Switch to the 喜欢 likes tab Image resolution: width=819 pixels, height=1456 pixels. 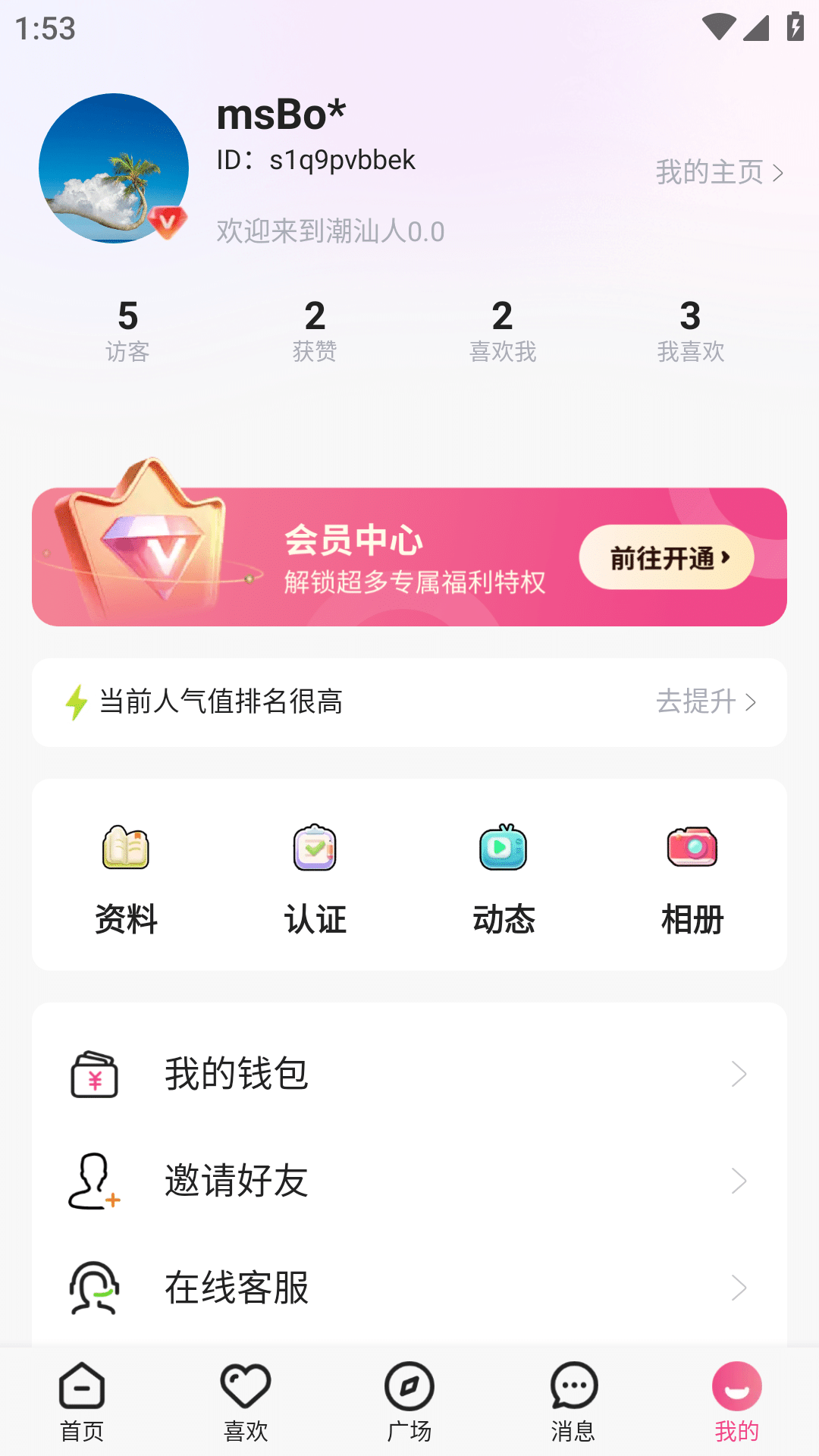[245, 1403]
